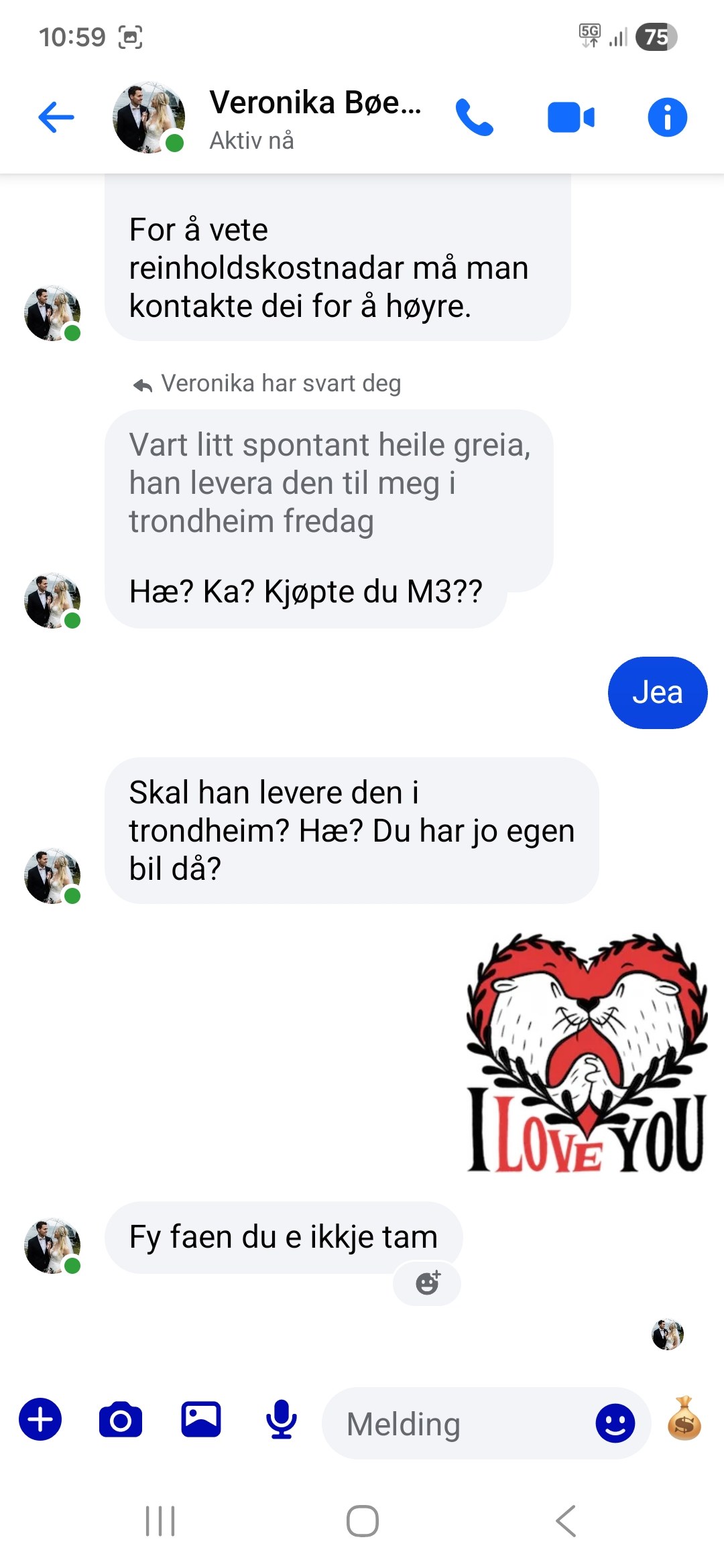Open the camera to take a photo
The image size is (724, 1568).
121,1419
